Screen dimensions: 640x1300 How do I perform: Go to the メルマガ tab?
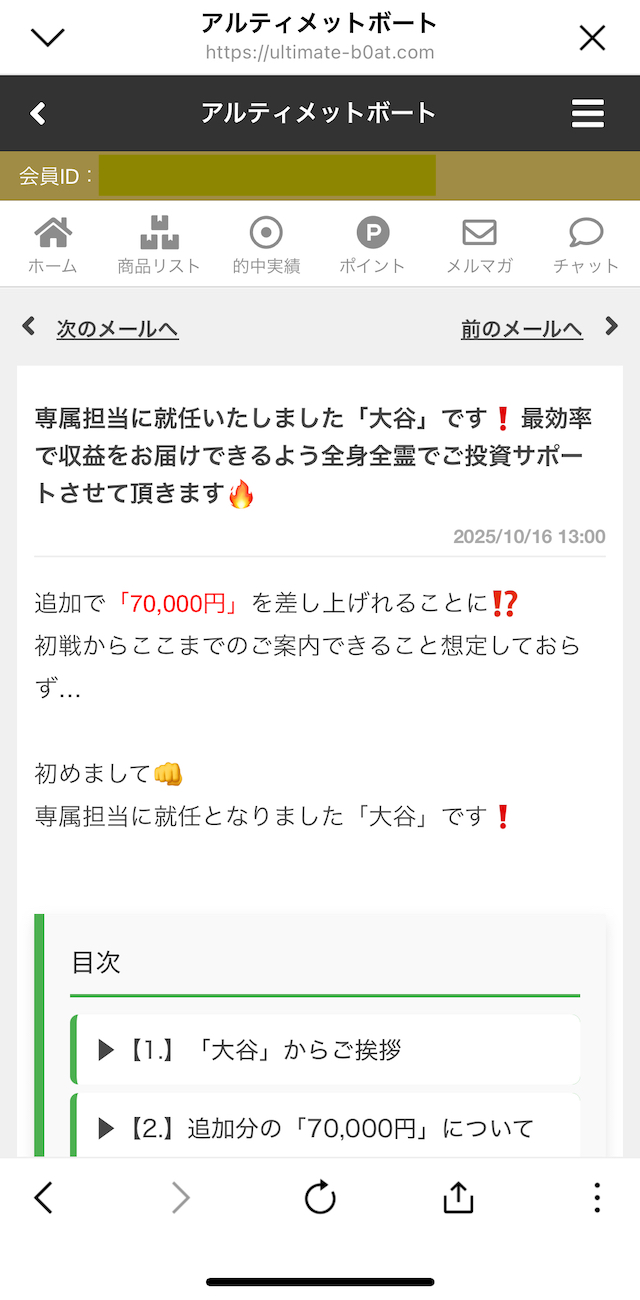click(x=479, y=246)
